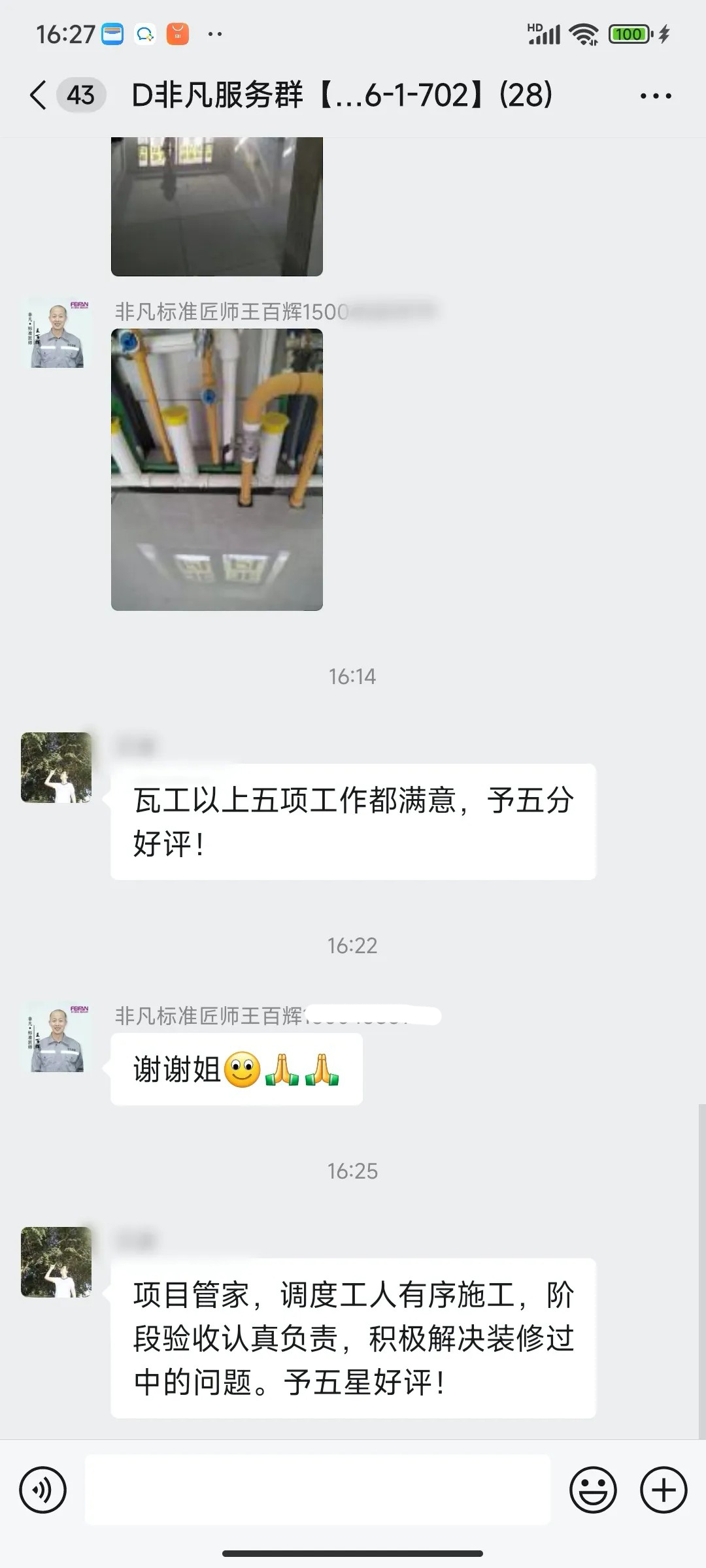The width and height of the screenshot is (706, 1568).
Task: Open sender avatar beside 瓦工 review message
Action: [x=57, y=768]
